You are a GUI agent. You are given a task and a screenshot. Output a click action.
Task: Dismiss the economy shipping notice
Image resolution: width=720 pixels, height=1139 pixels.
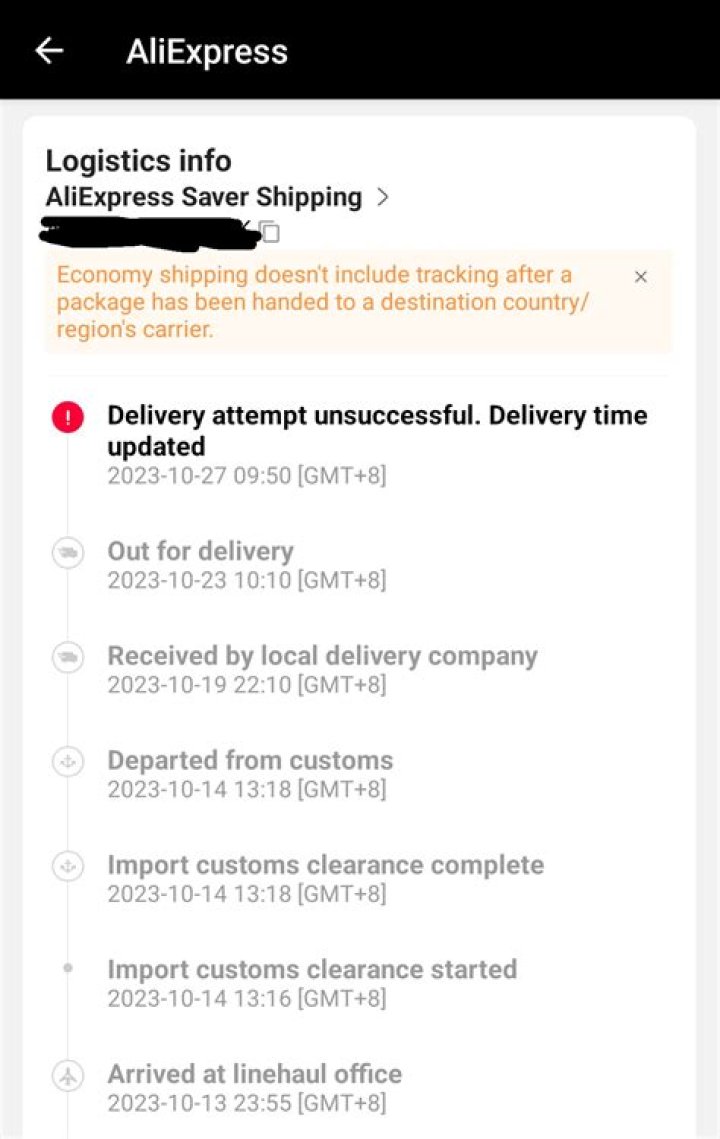641,277
